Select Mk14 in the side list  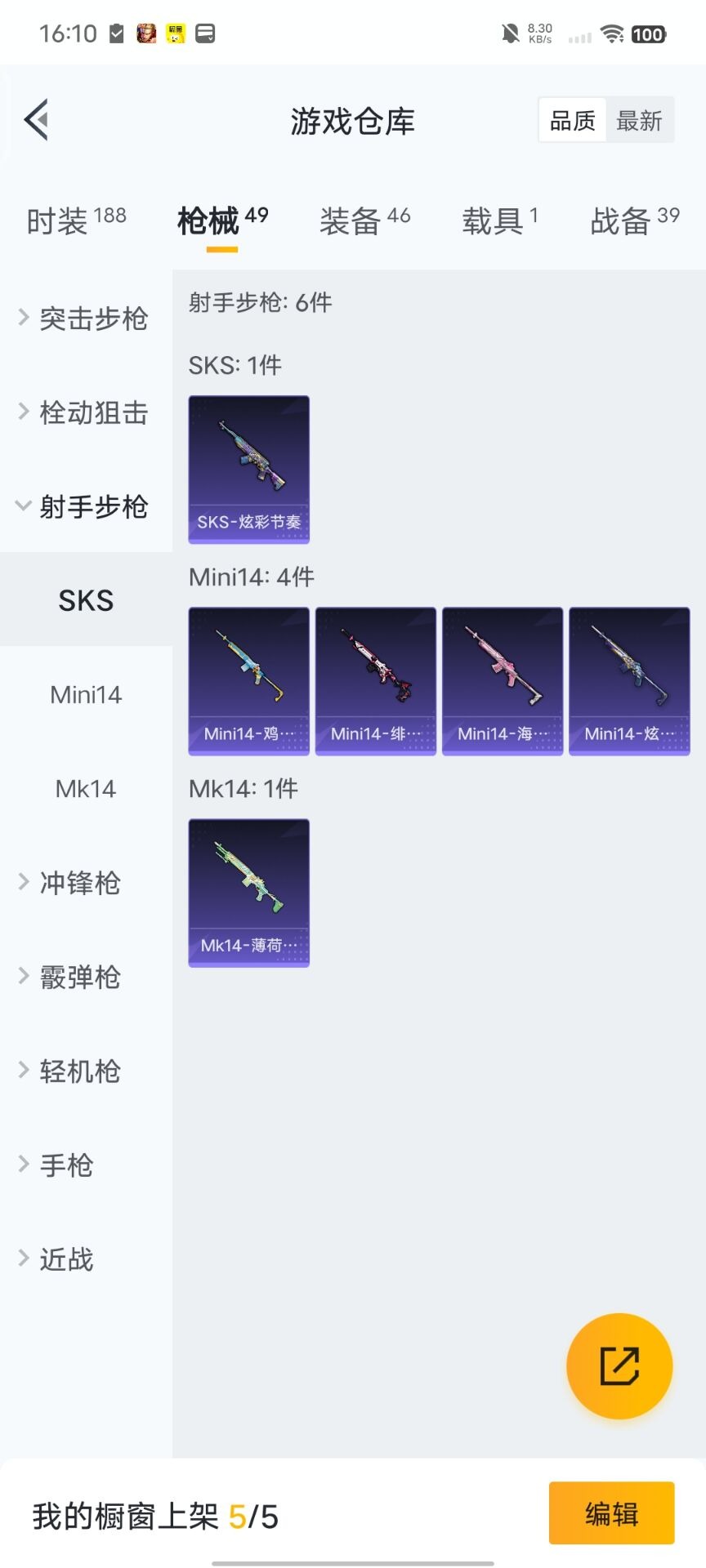pos(86,789)
